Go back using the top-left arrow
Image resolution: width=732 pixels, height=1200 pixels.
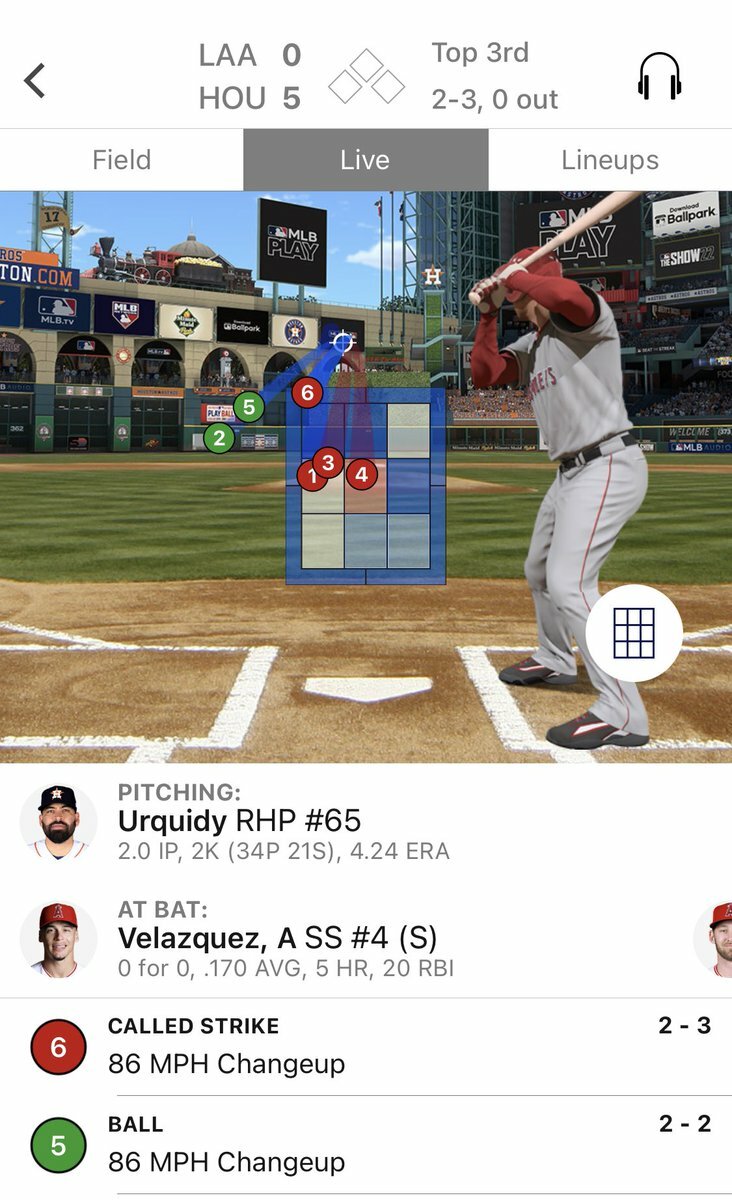coord(35,80)
